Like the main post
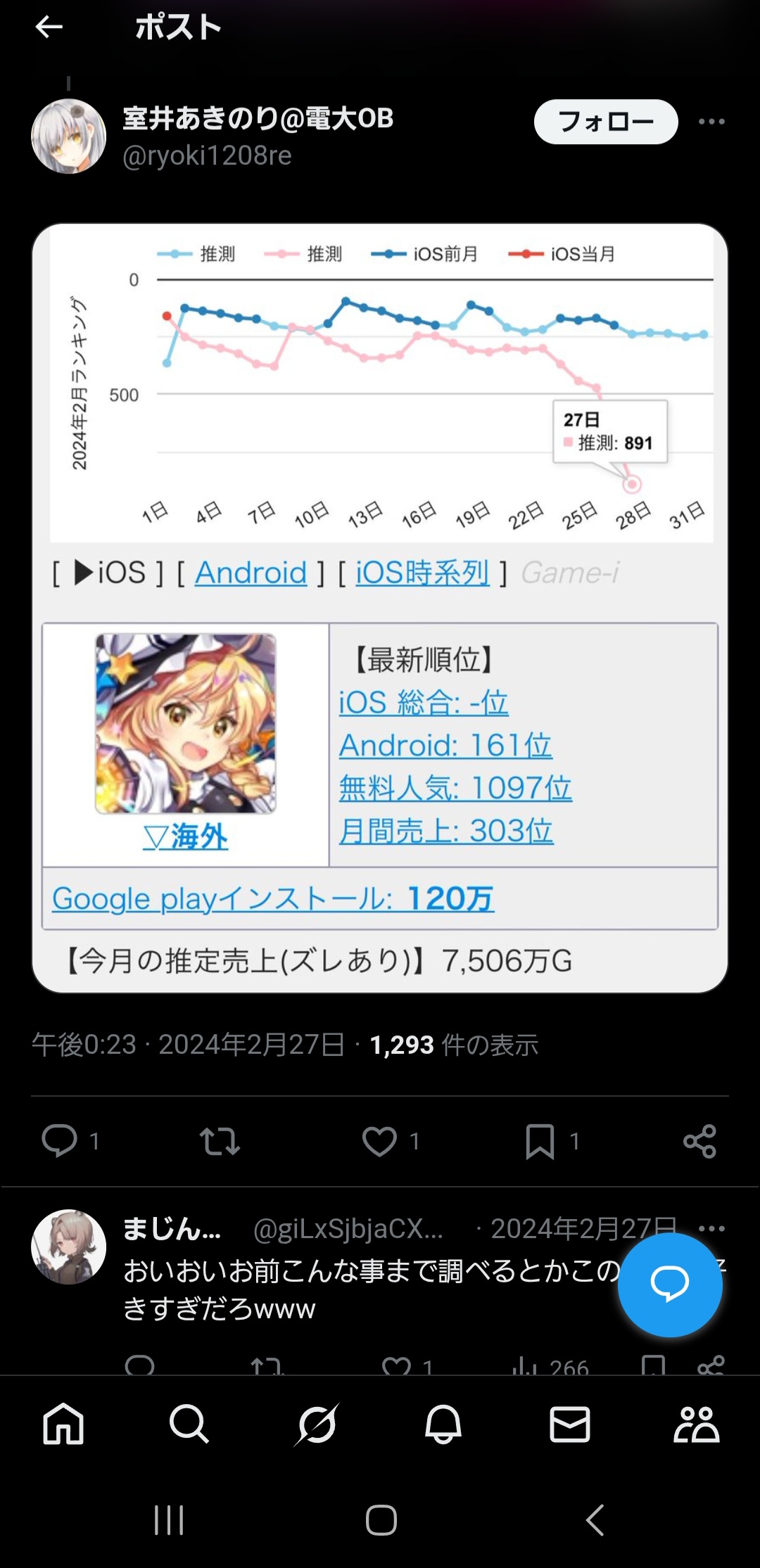The height and width of the screenshot is (1568, 760). 379,1141
